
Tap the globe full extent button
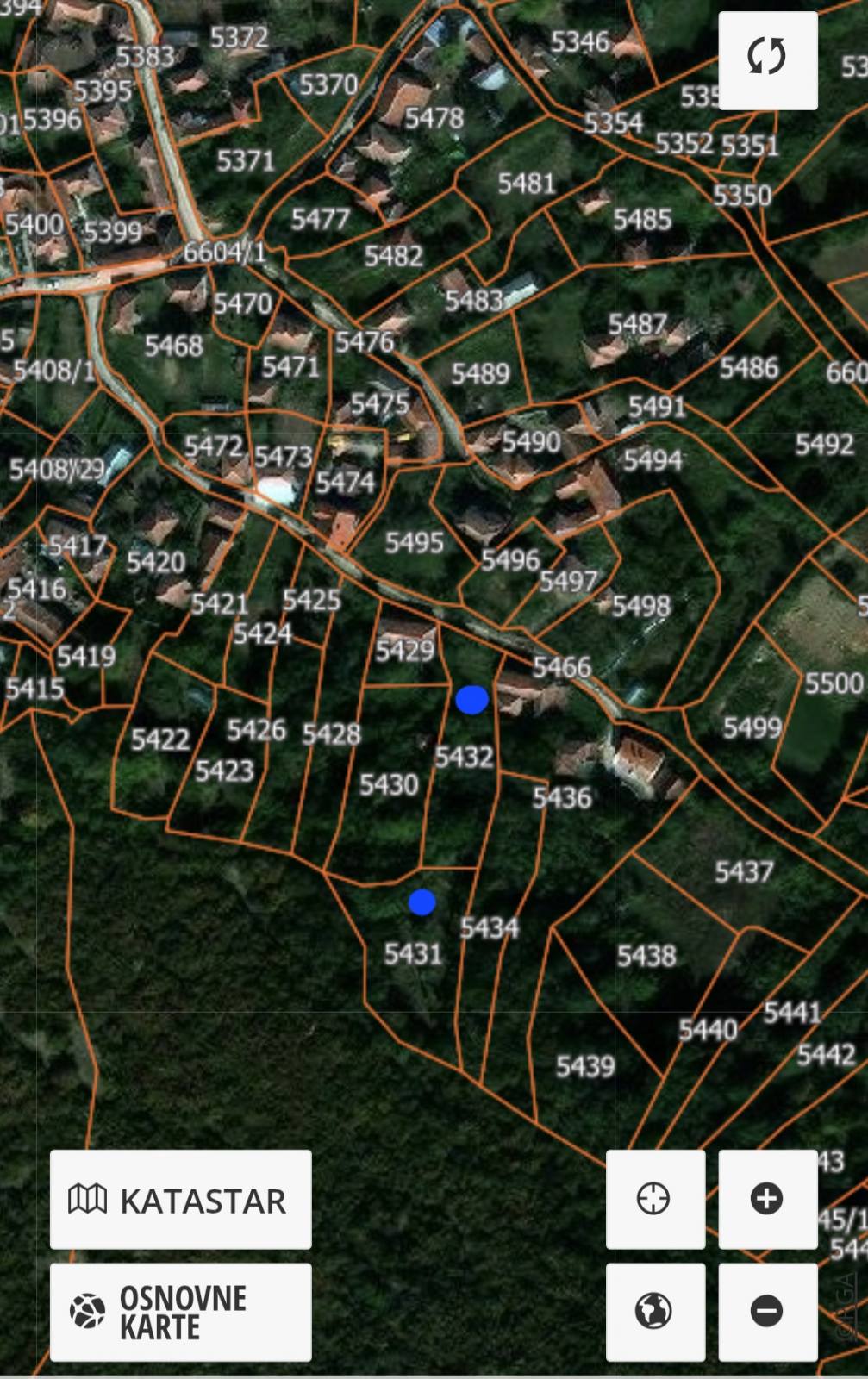coord(654,1312)
